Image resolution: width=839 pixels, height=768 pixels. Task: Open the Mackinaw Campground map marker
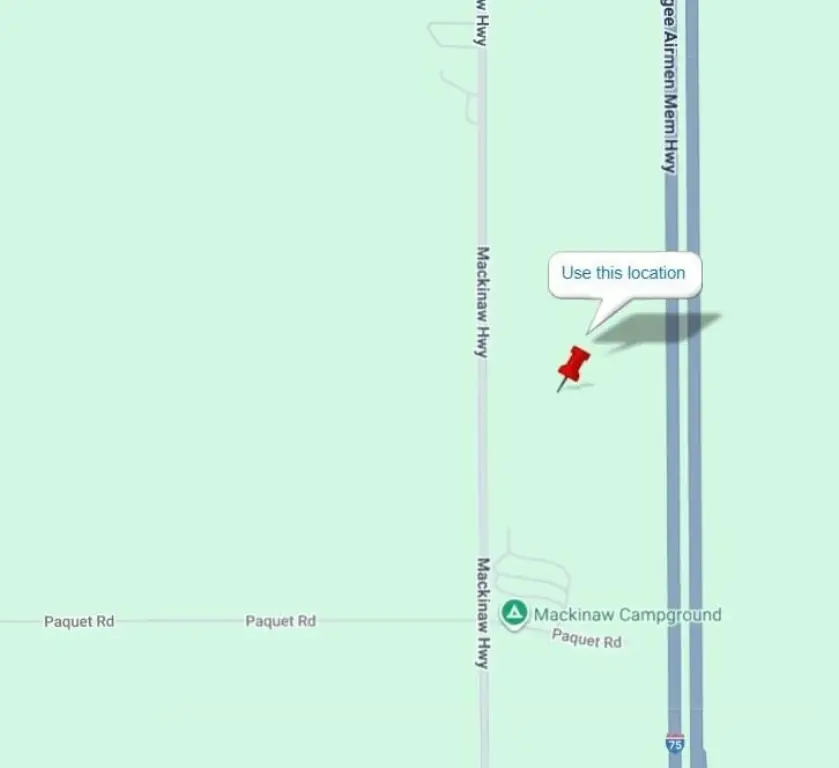pyautogui.click(x=515, y=612)
